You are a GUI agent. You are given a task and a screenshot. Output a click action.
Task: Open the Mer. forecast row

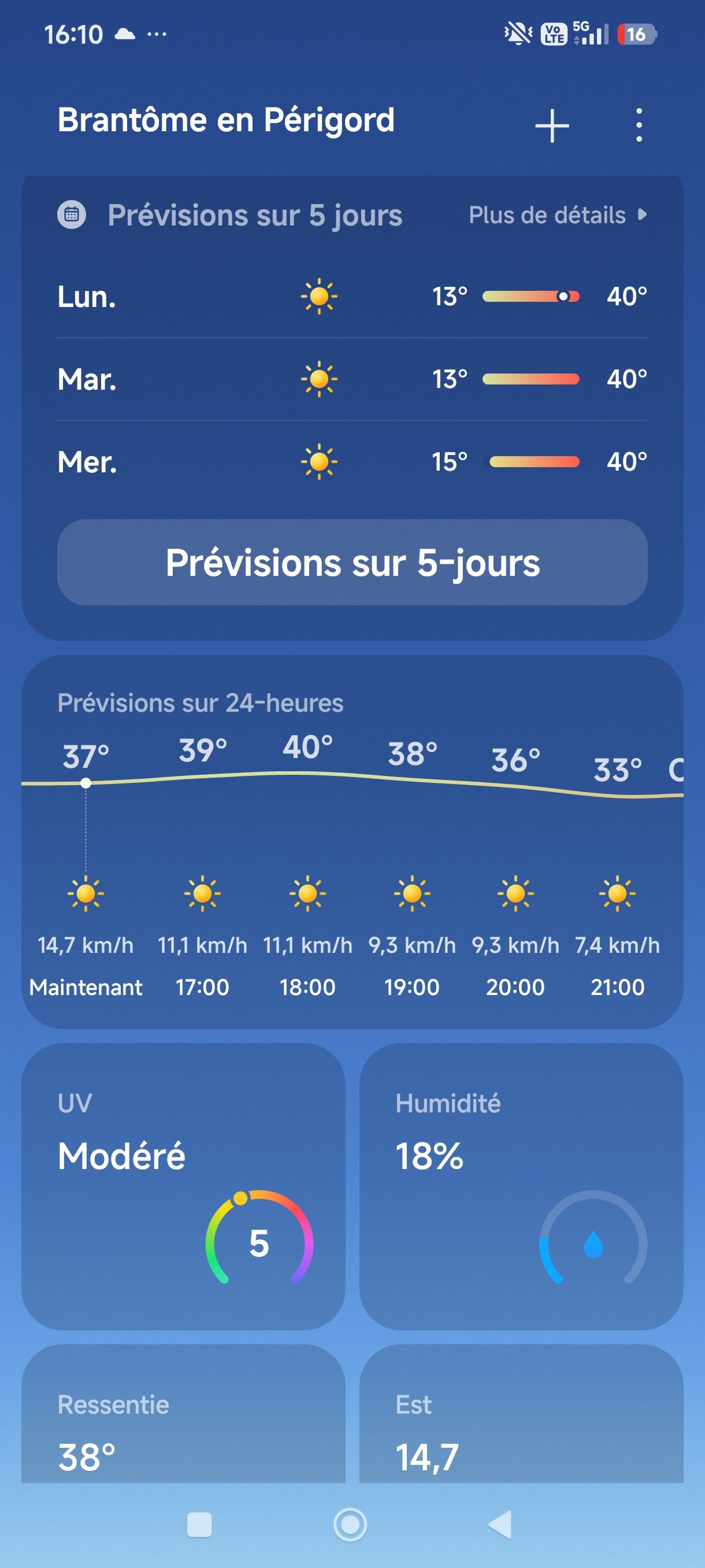click(x=352, y=462)
